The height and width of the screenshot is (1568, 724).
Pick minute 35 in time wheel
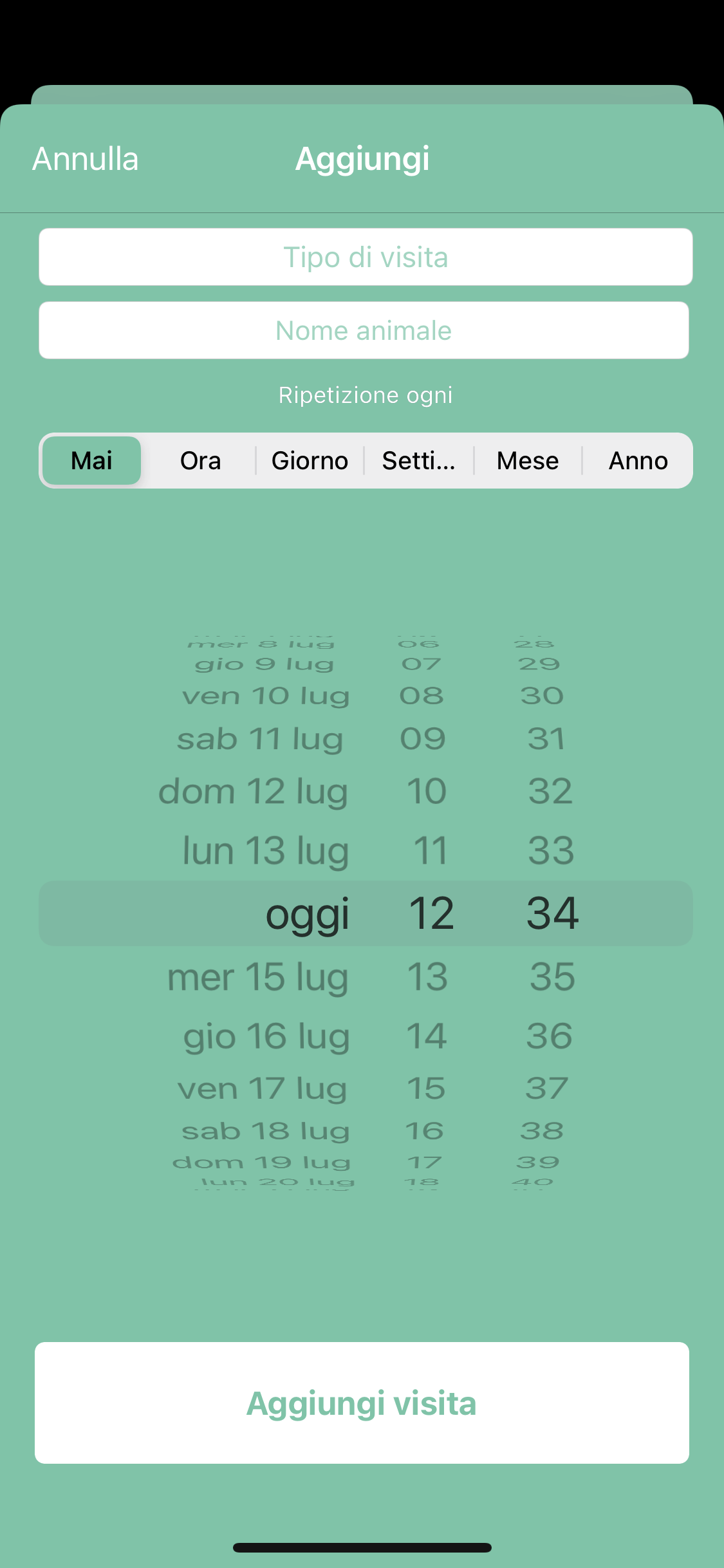pyautogui.click(x=552, y=977)
